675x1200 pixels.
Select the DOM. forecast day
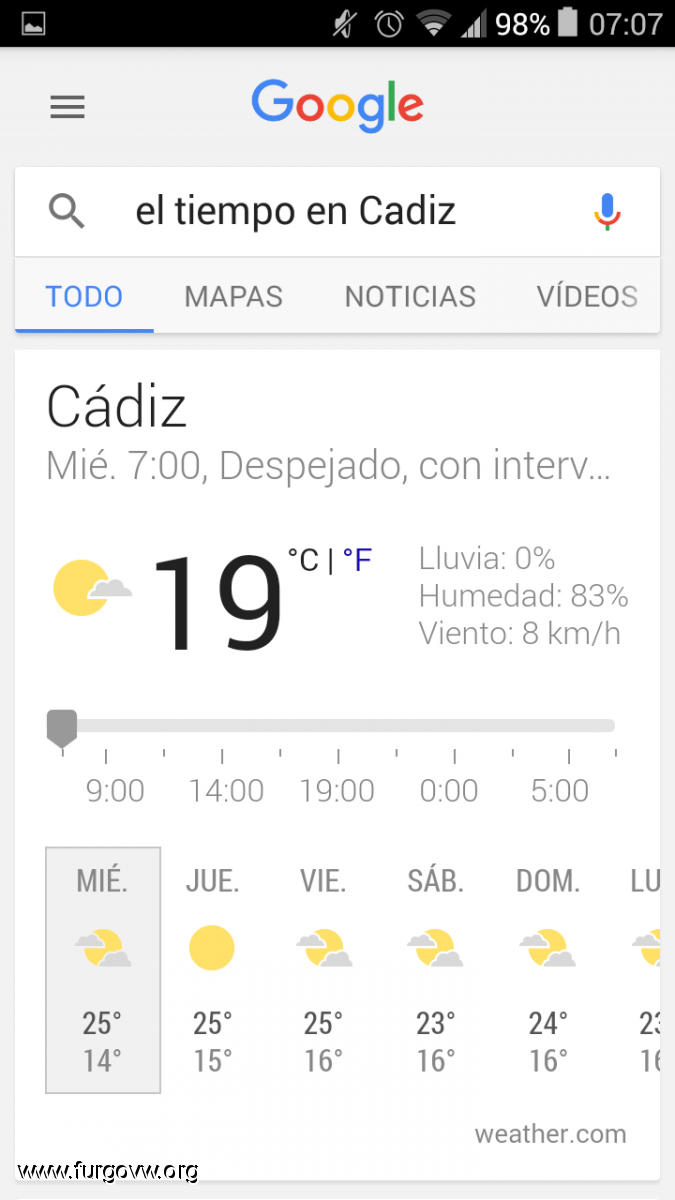pos(547,970)
